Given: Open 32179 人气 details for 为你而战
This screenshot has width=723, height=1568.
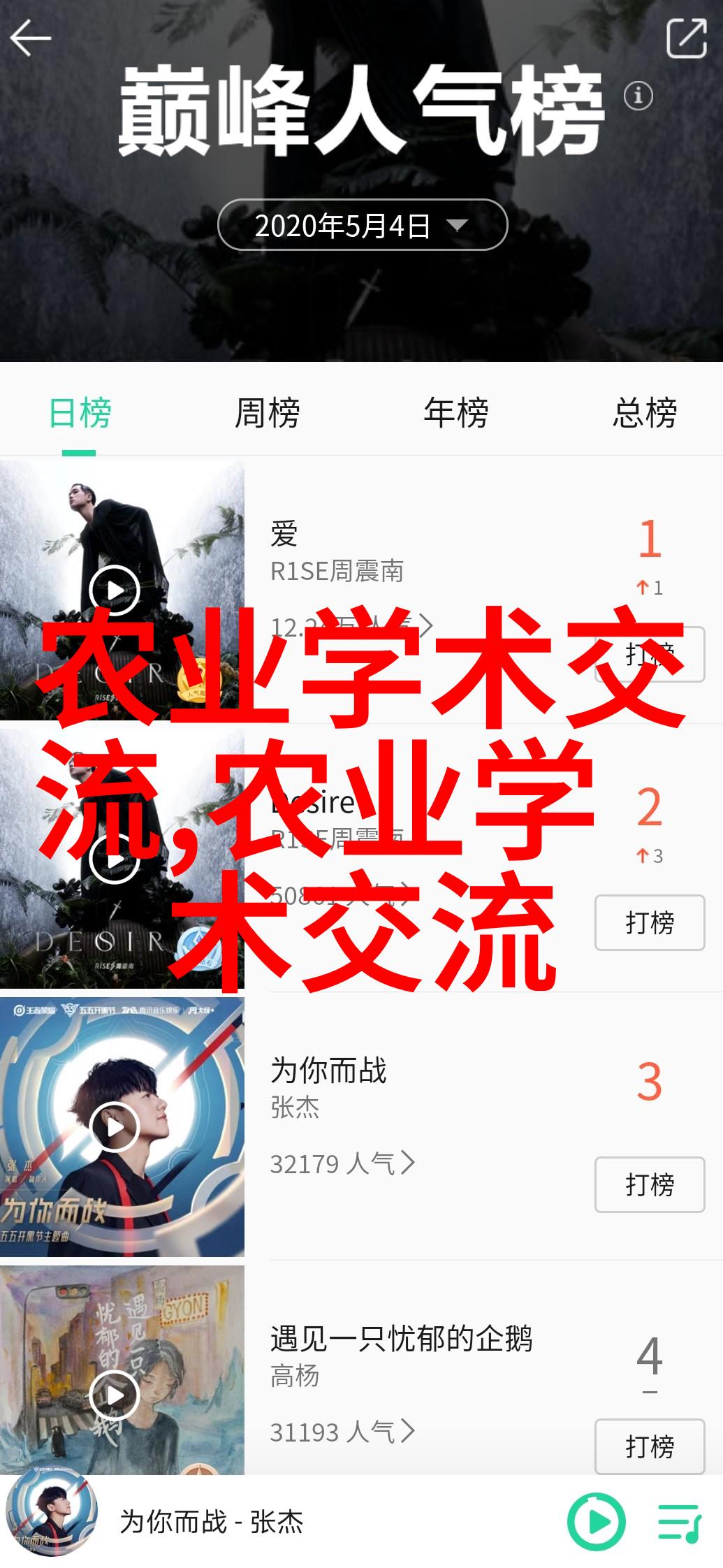Looking at the screenshot, I should 343,1163.
